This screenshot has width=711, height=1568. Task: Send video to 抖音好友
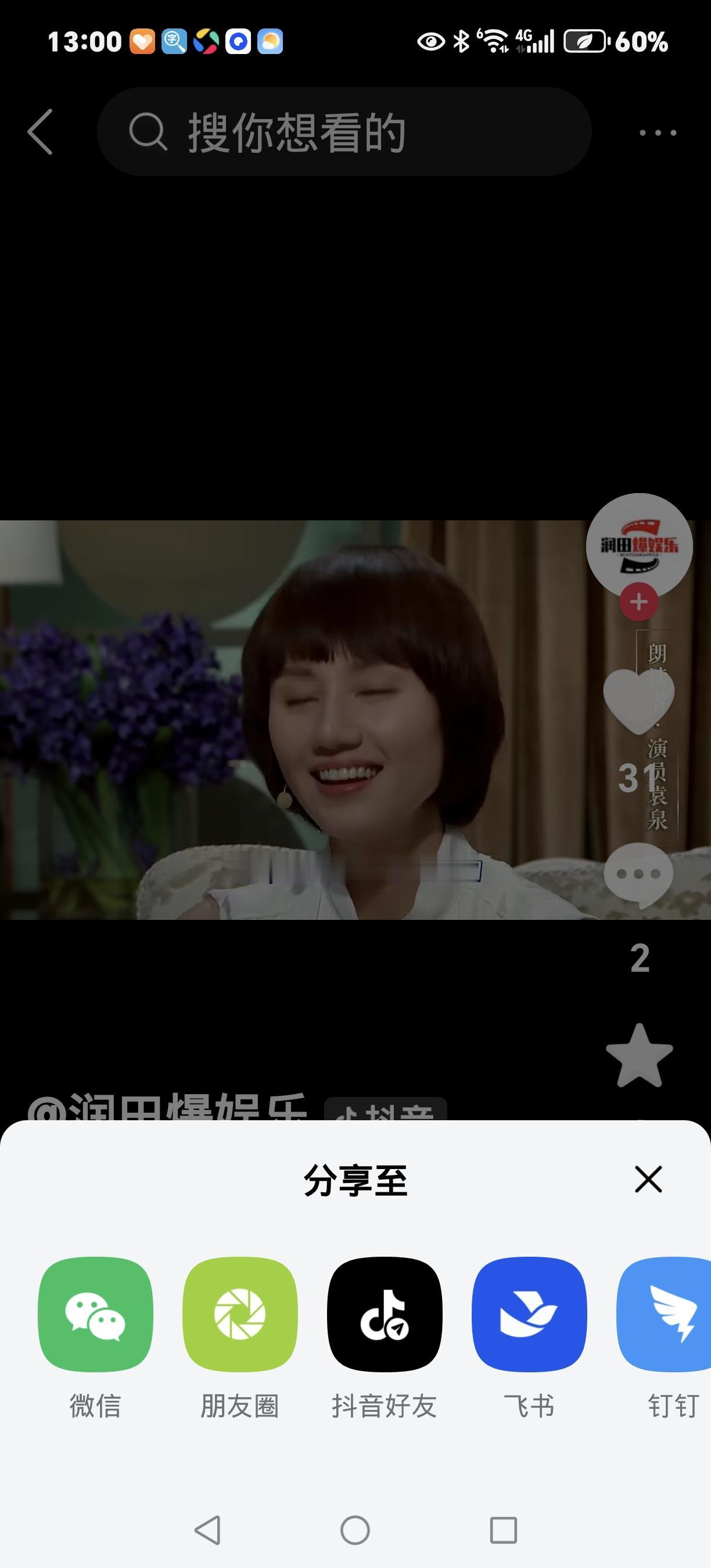coord(385,1315)
